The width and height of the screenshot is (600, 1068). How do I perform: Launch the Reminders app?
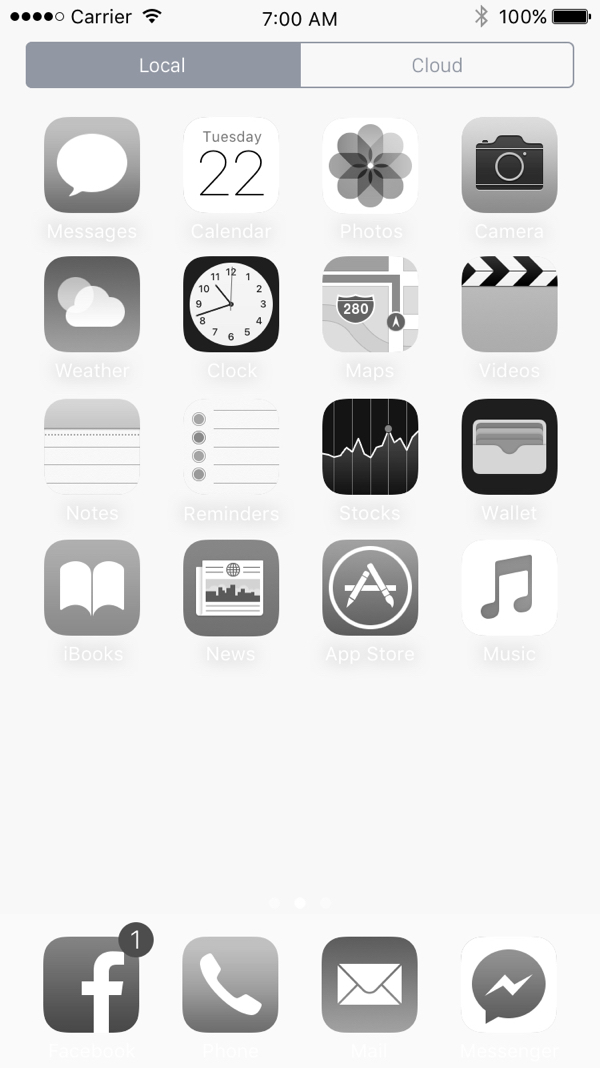point(231,446)
